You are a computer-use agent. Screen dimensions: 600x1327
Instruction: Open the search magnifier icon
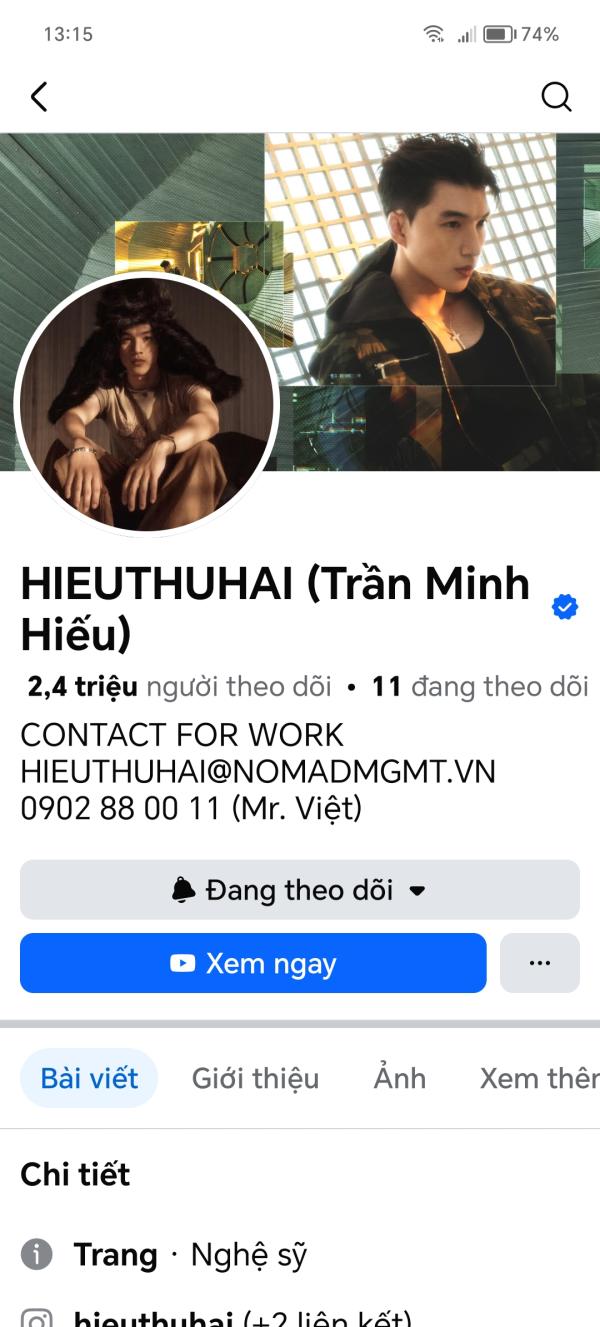coord(556,97)
